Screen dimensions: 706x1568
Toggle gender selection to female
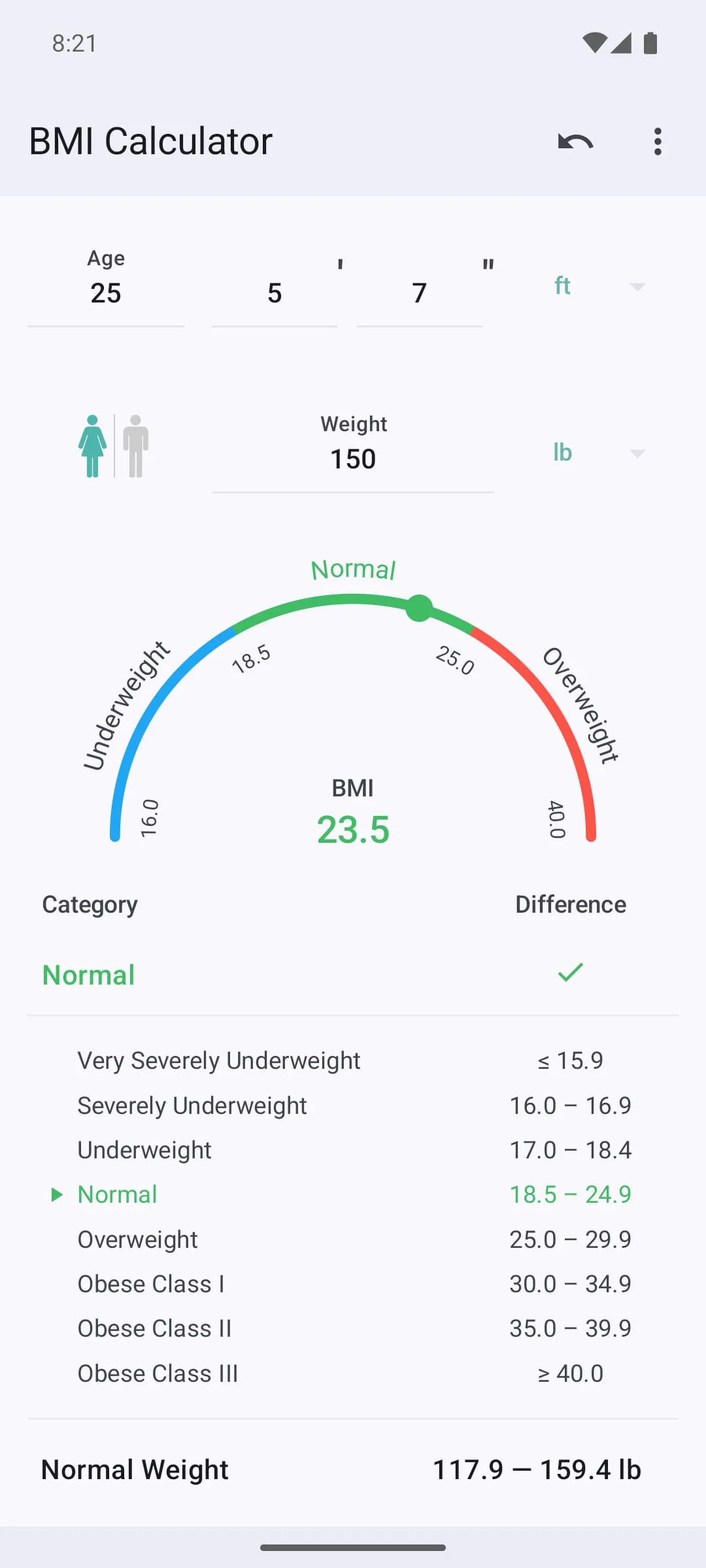[x=92, y=446]
